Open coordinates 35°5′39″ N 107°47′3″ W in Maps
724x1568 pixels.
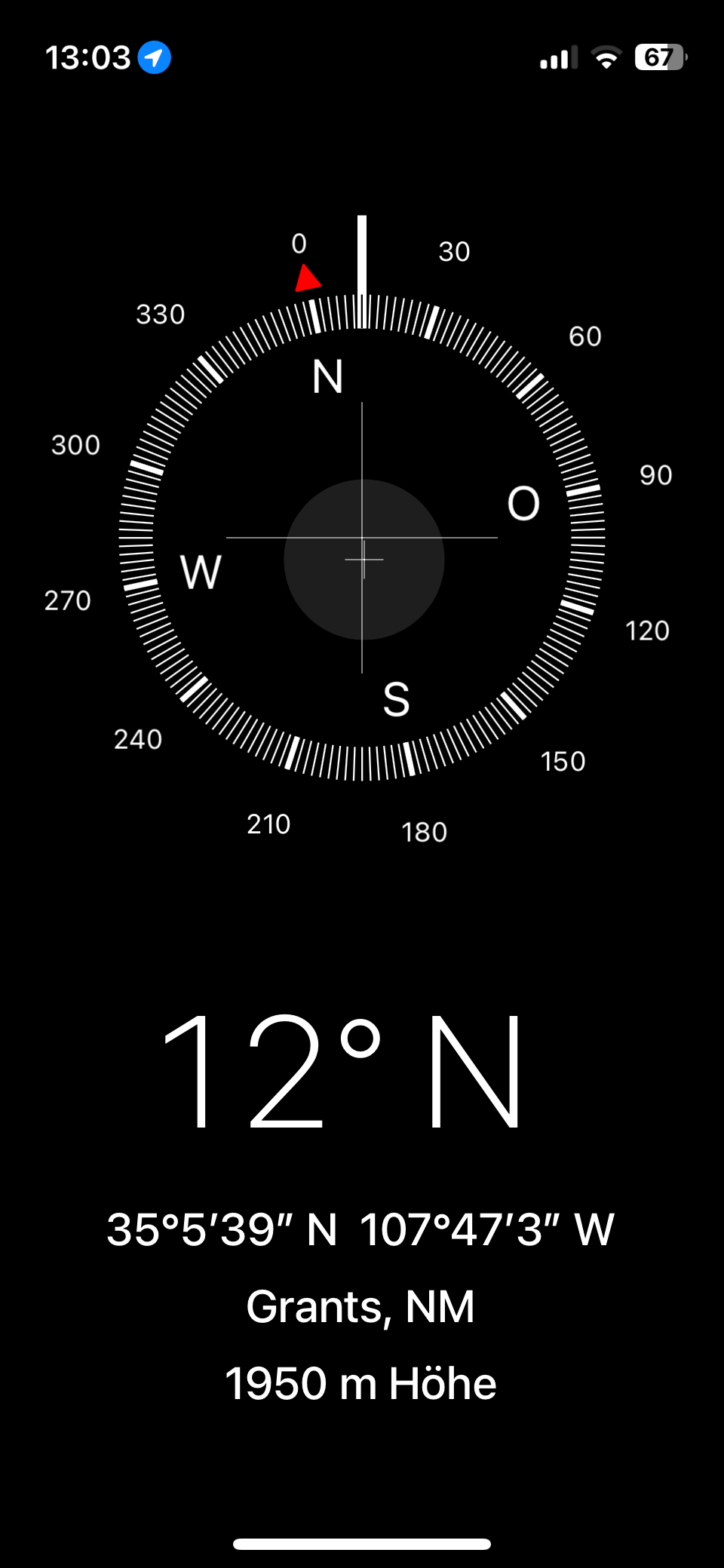[360, 1229]
